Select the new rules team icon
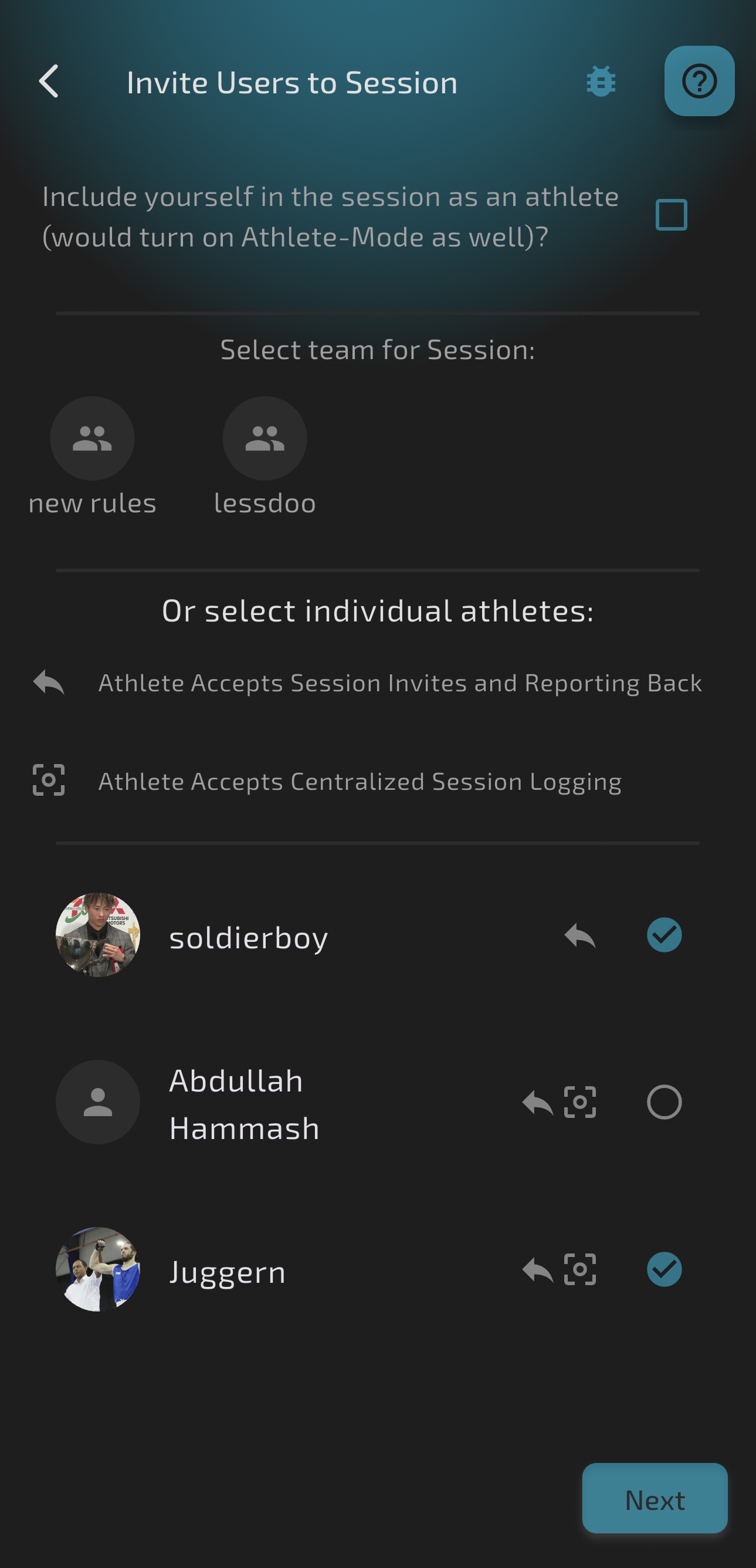 [x=91, y=438]
